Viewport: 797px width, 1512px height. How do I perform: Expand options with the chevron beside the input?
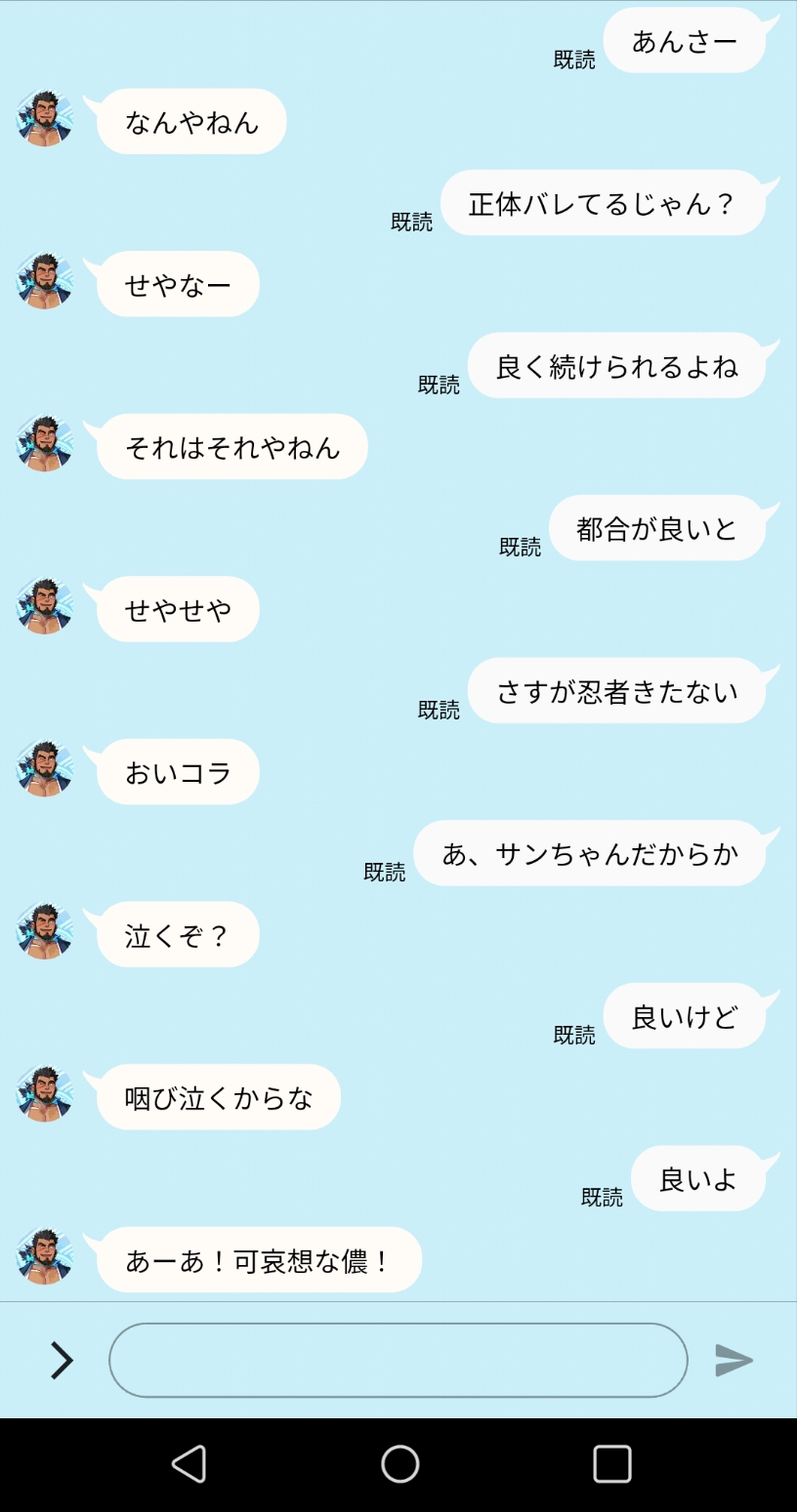(x=62, y=1360)
